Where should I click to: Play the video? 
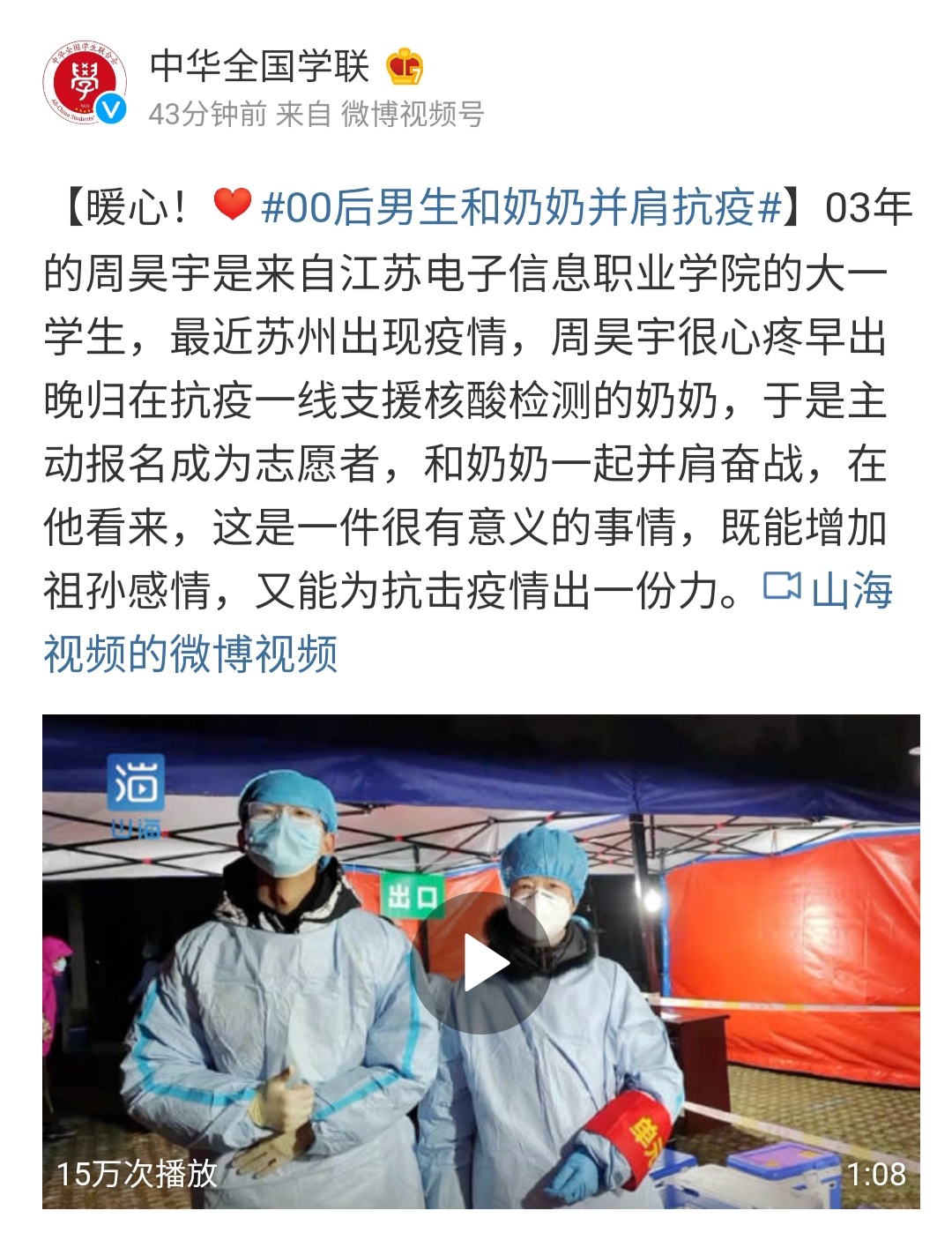coord(481,963)
